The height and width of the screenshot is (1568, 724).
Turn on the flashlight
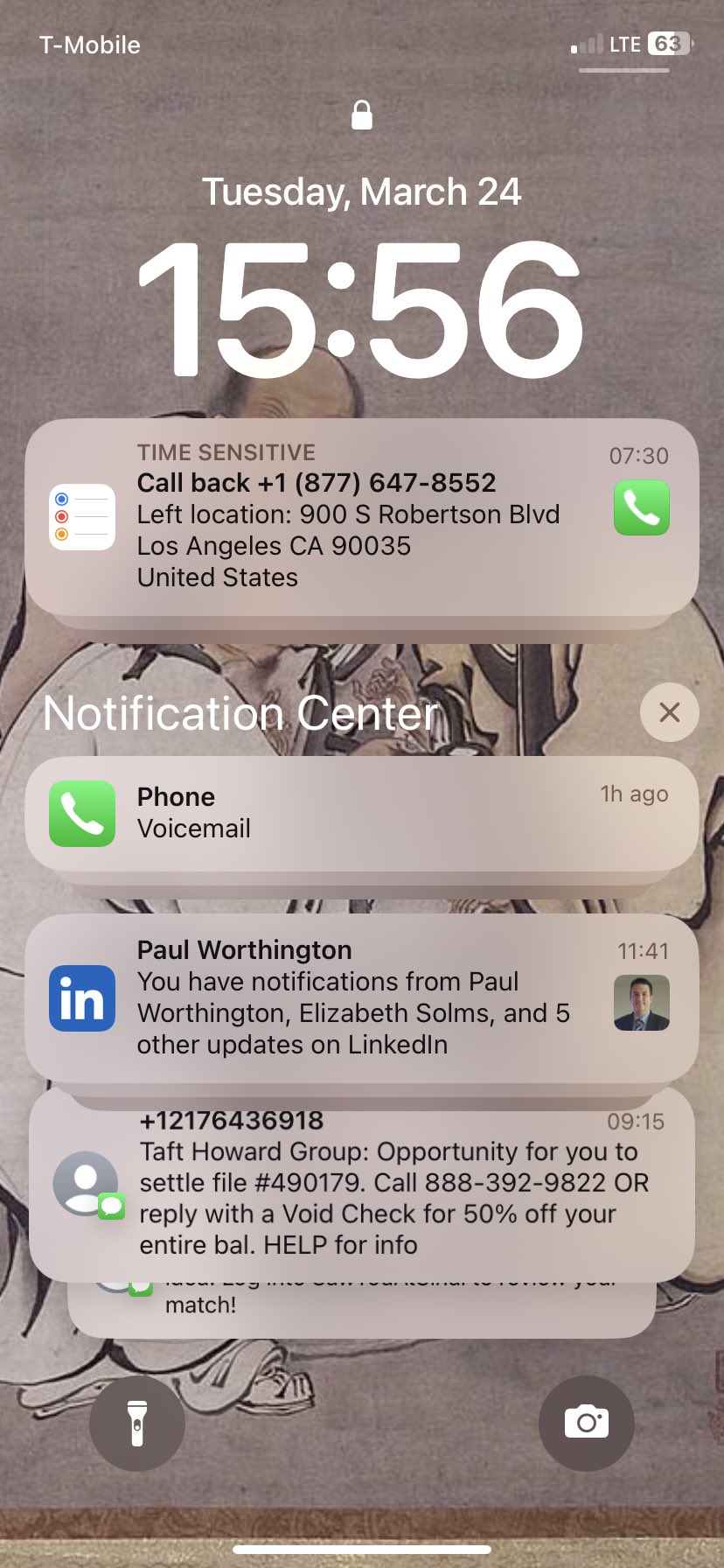point(137,1423)
